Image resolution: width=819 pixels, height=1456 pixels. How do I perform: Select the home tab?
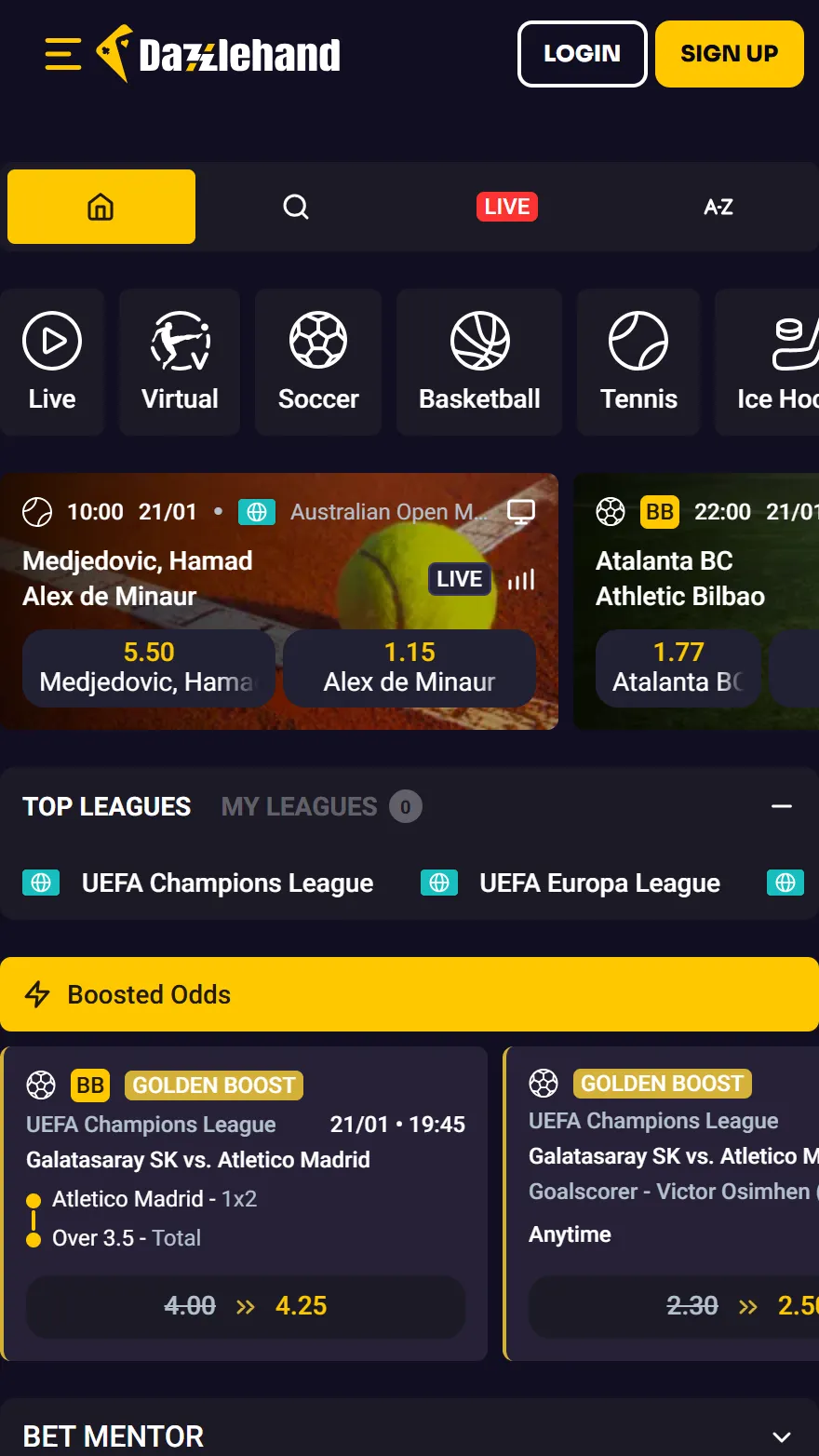tap(101, 207)
